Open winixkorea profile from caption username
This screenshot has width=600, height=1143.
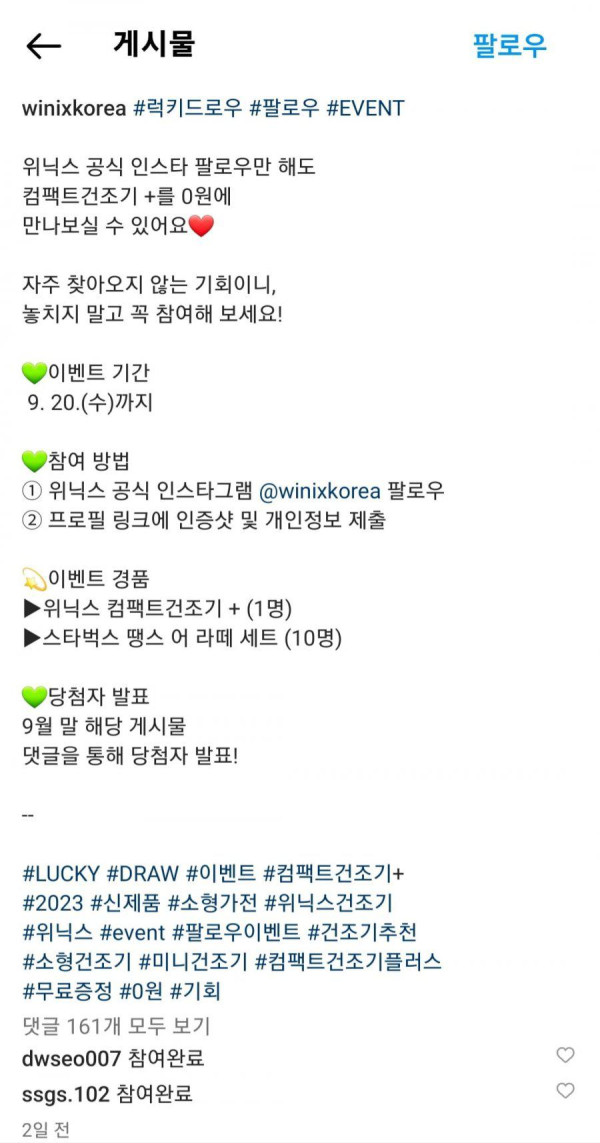tap(74, 108)
